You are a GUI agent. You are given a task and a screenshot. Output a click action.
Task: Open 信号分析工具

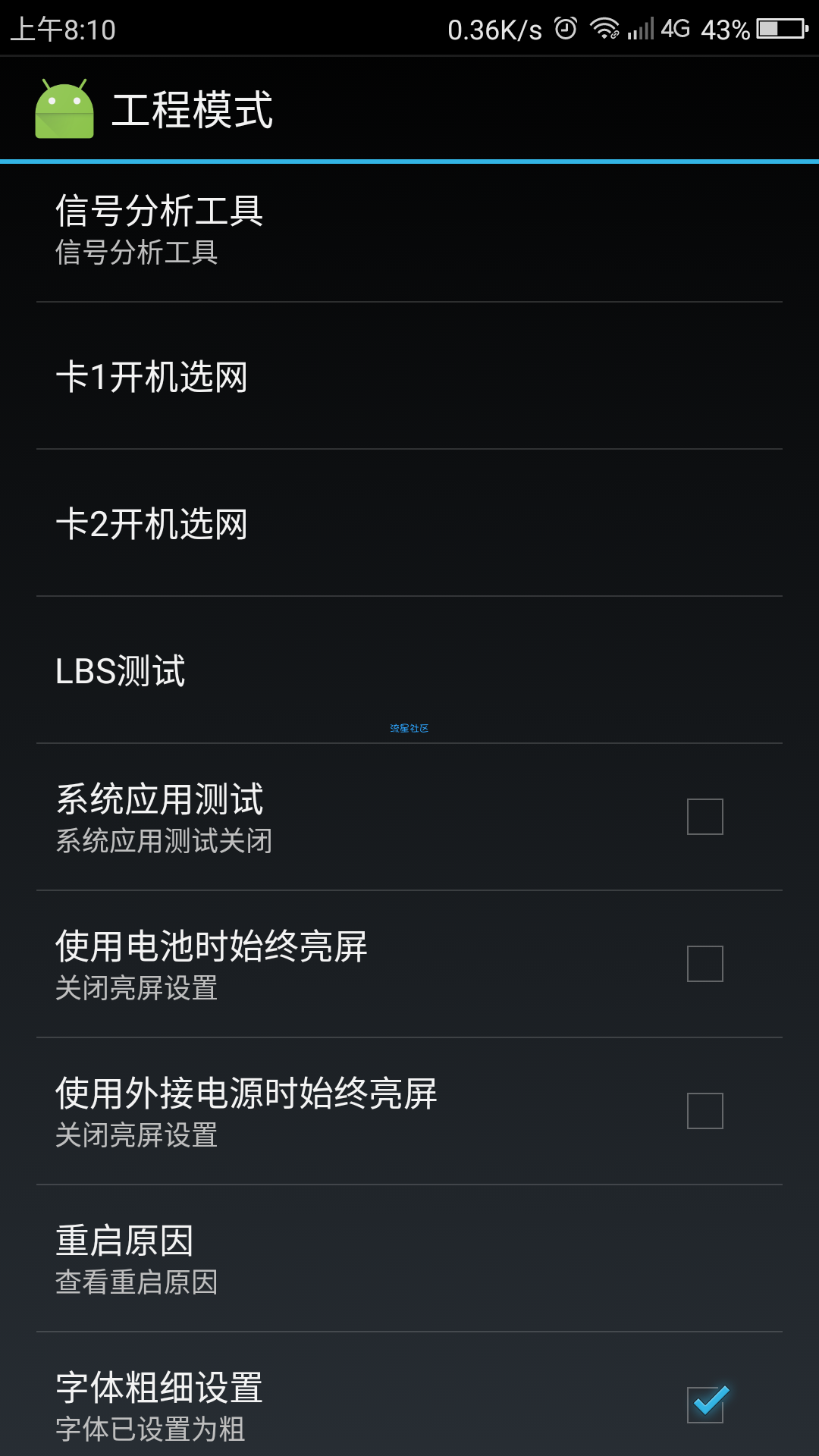409,231
